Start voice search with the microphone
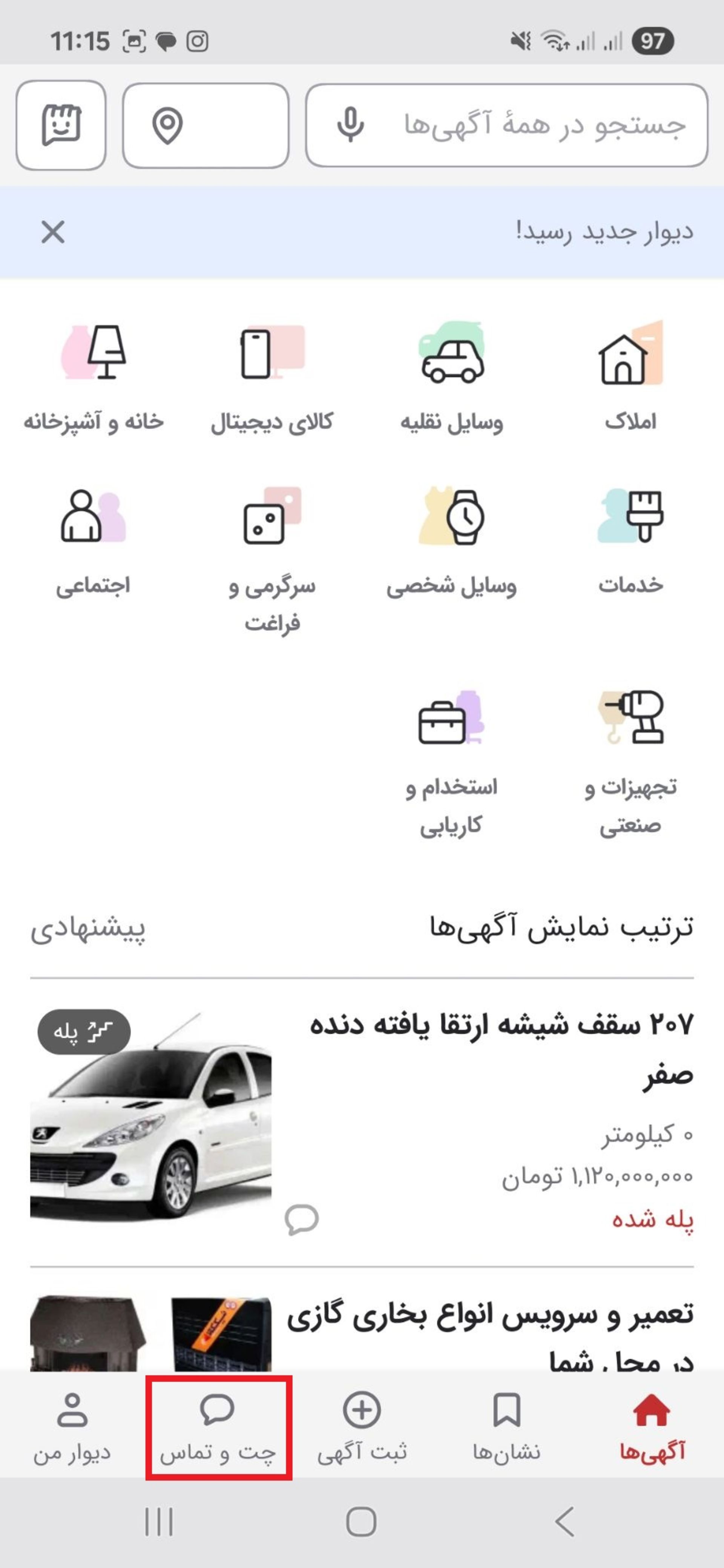 [351, 125]
